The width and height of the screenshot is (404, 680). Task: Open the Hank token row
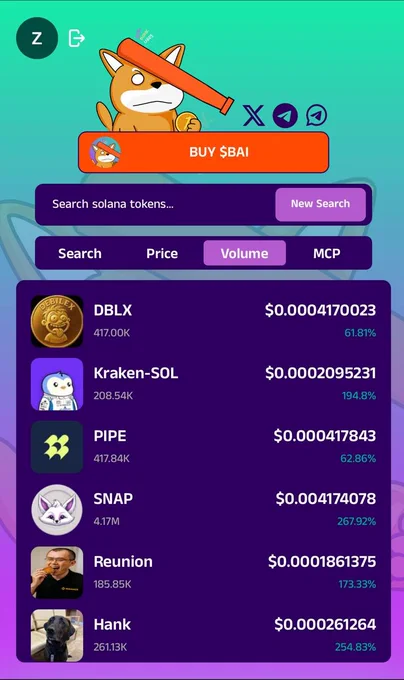click(203, 635)
